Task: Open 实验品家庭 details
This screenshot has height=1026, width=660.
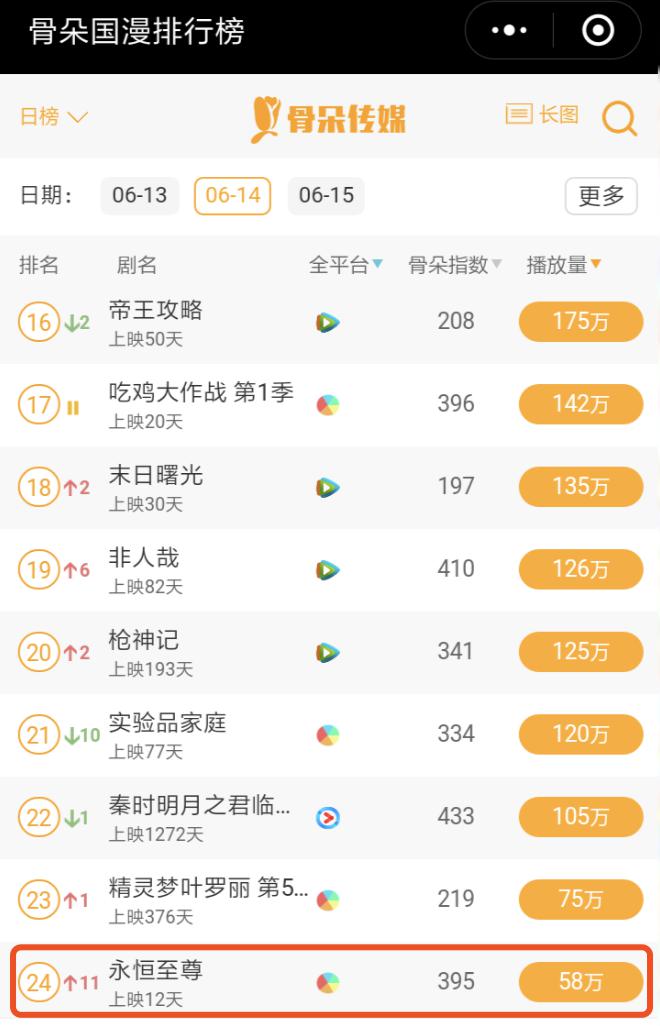Action: (x=168, y=723)
